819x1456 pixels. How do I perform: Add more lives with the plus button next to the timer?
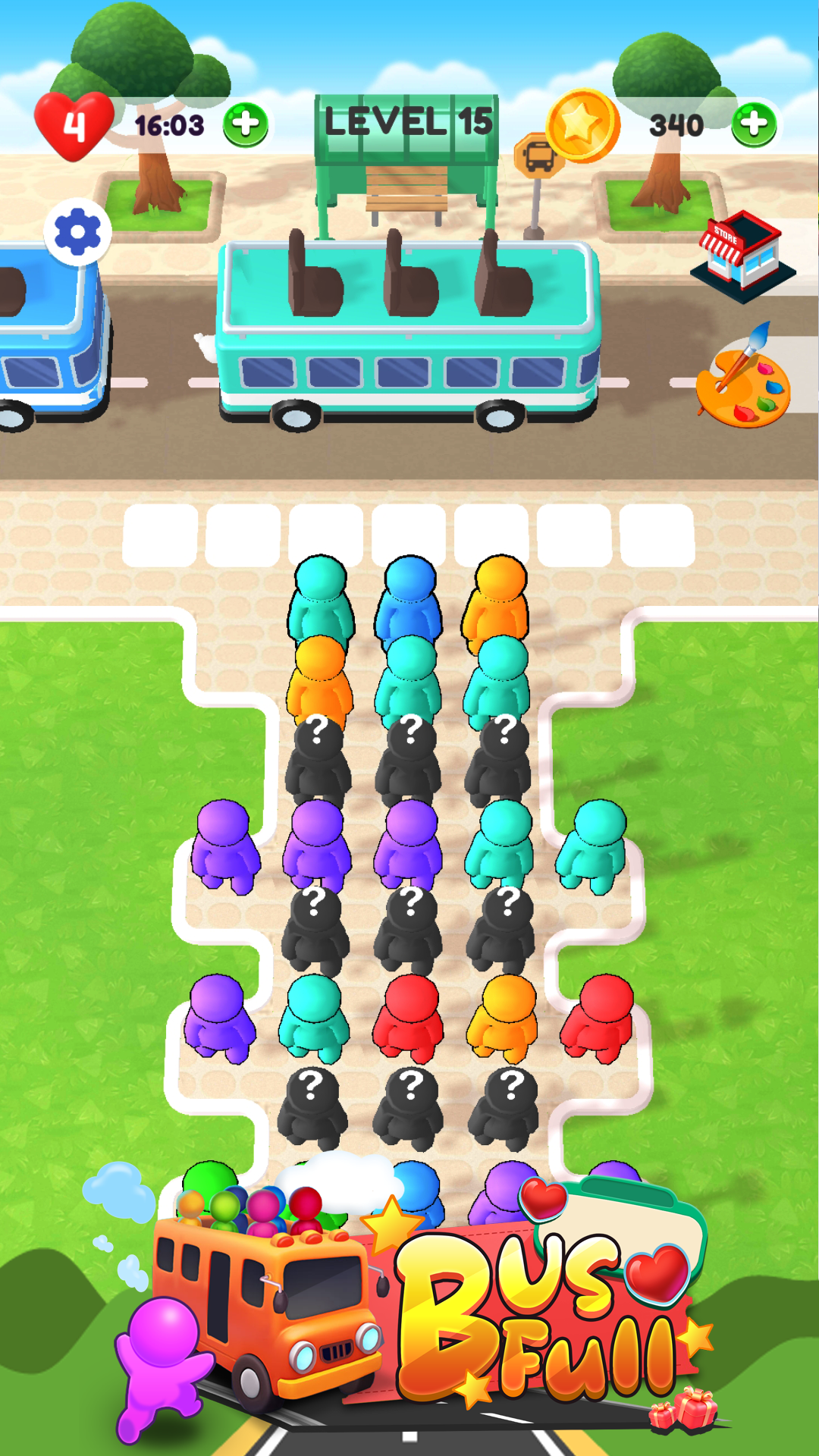click(246, 124)
